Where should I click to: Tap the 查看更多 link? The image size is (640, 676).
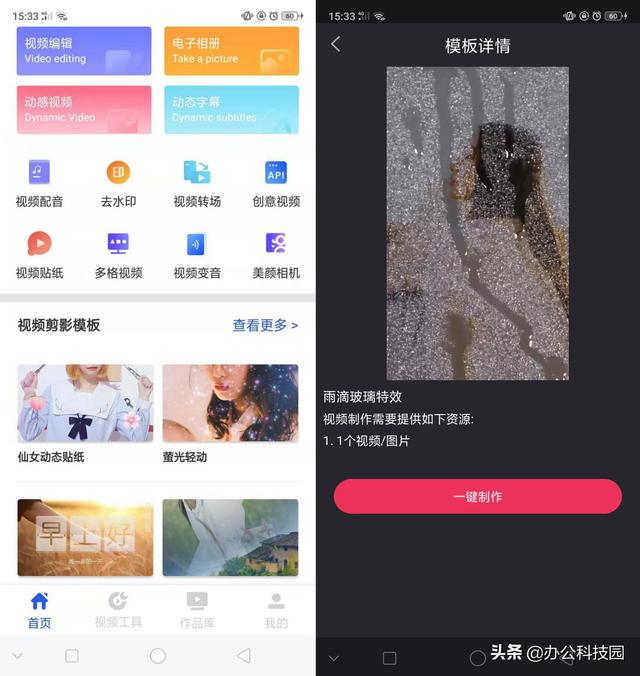coord(265,325)
